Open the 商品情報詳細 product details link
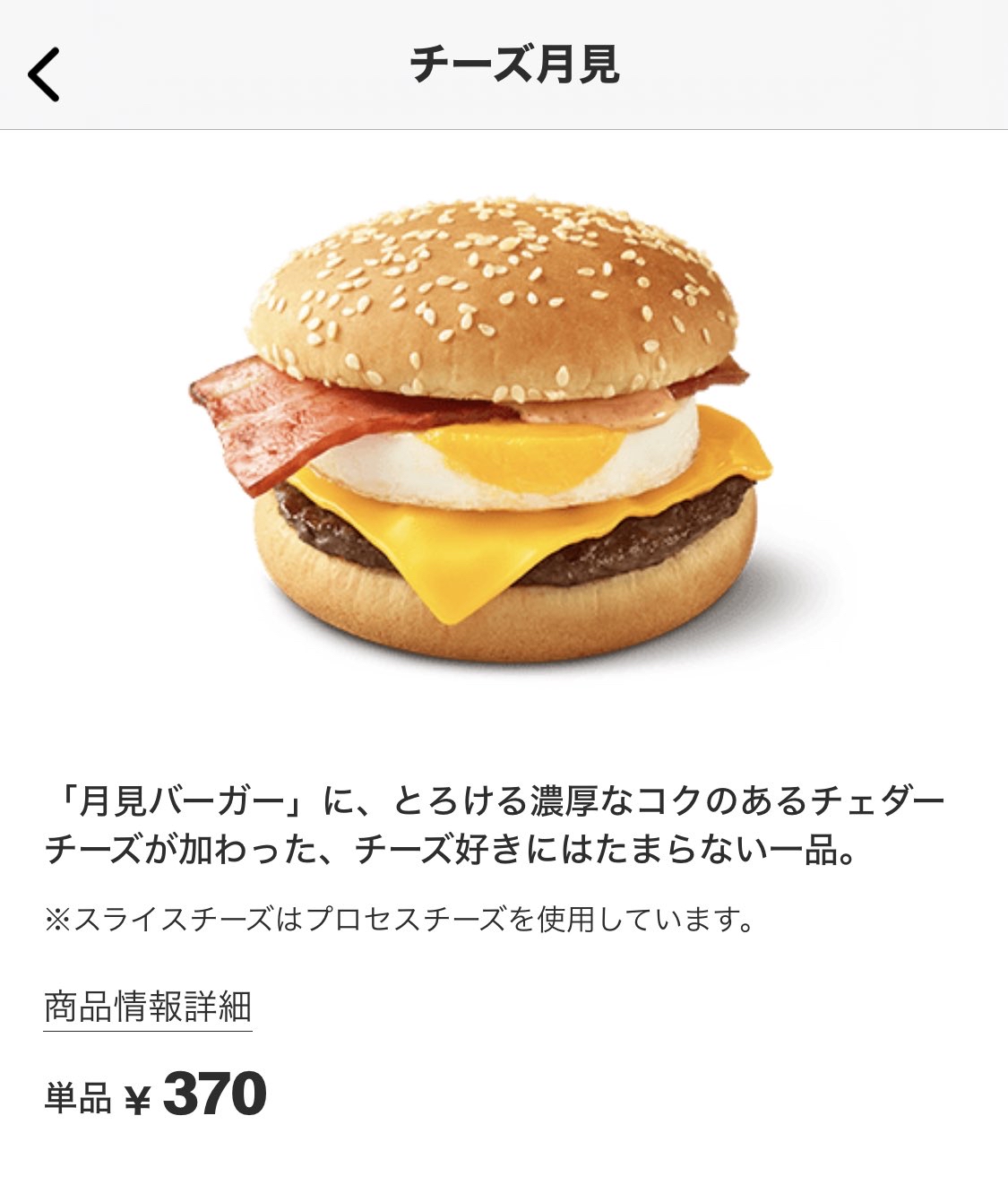 (x=148, y=1008)
